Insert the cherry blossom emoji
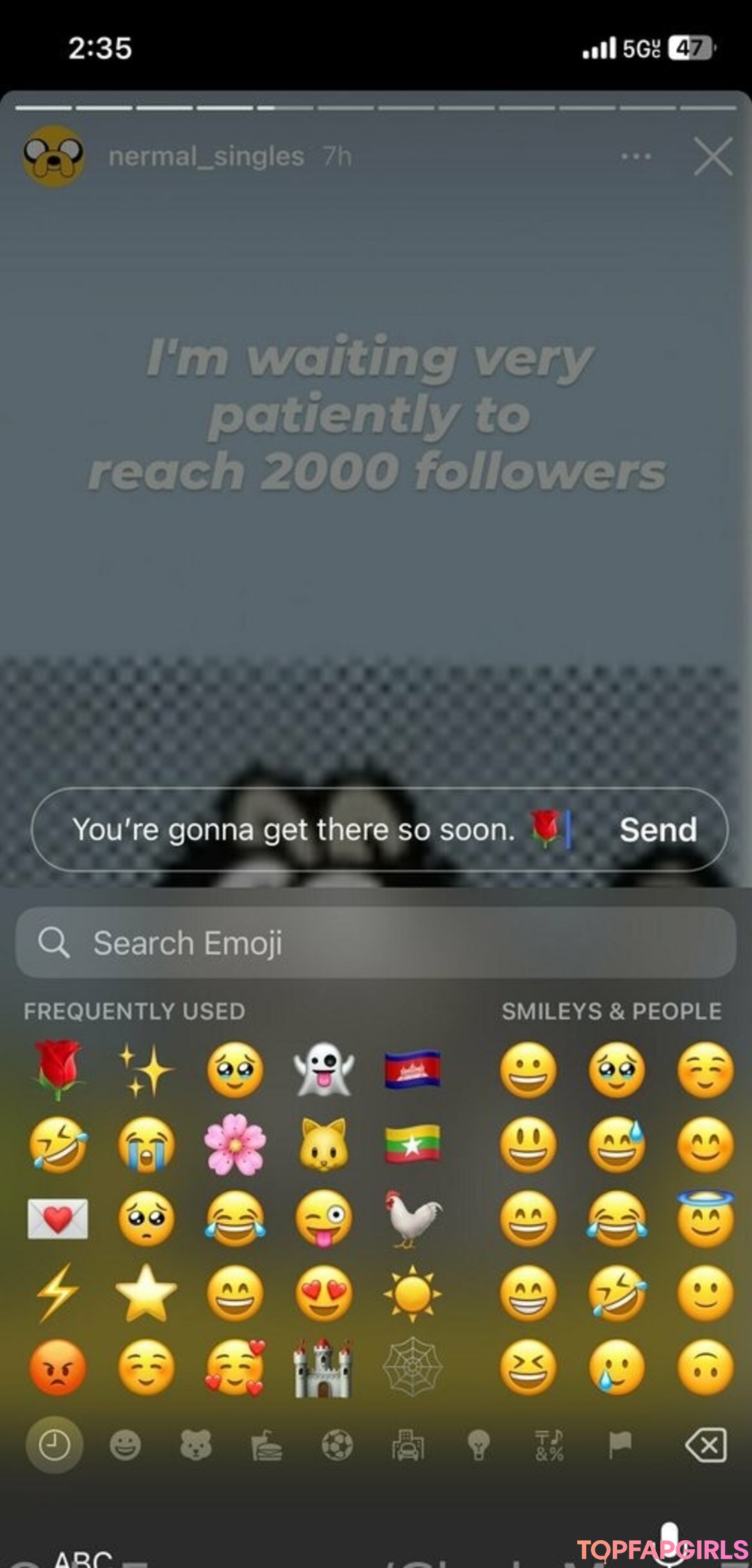The image size is (752, 1568). click(x=235, y=1144)
